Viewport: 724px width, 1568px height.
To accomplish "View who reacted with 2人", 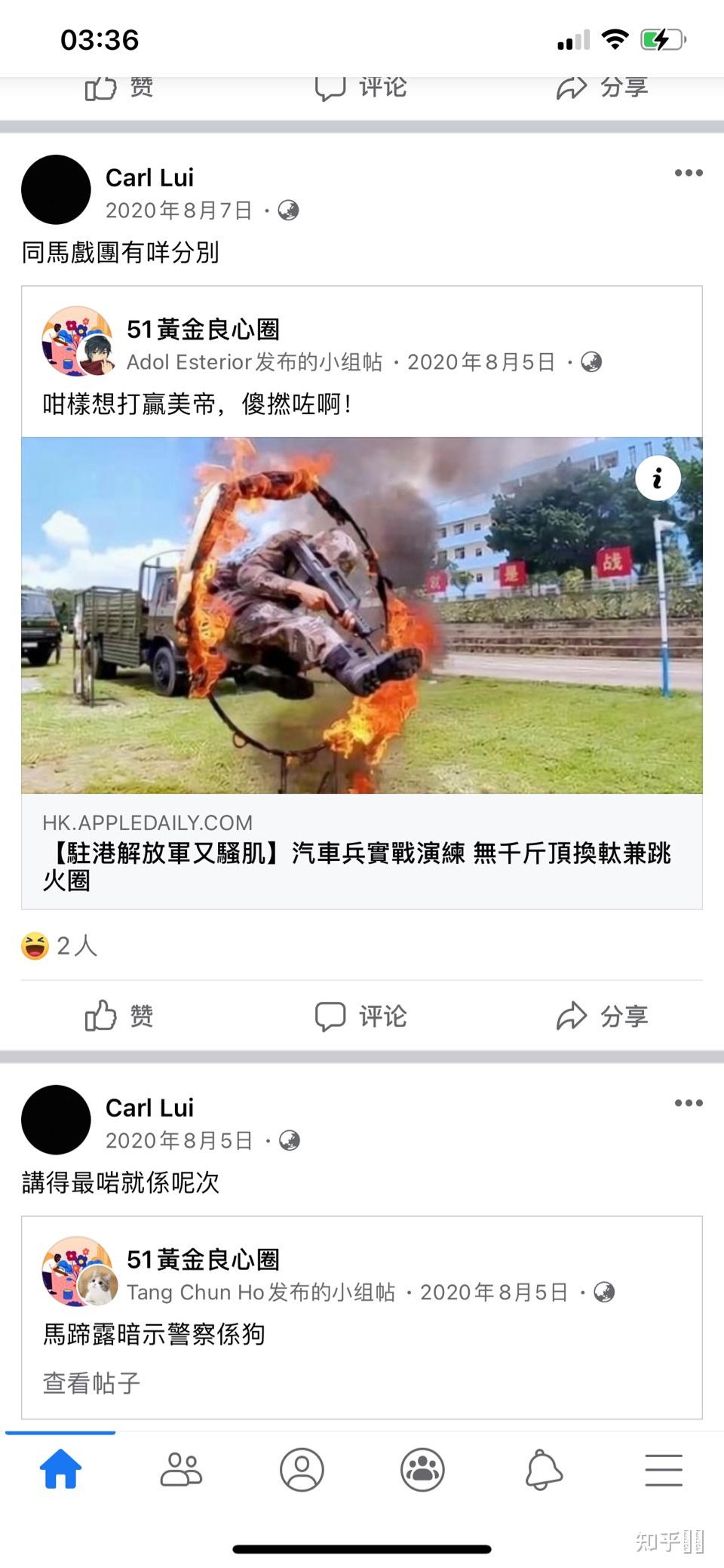I will tap(60, 945).
